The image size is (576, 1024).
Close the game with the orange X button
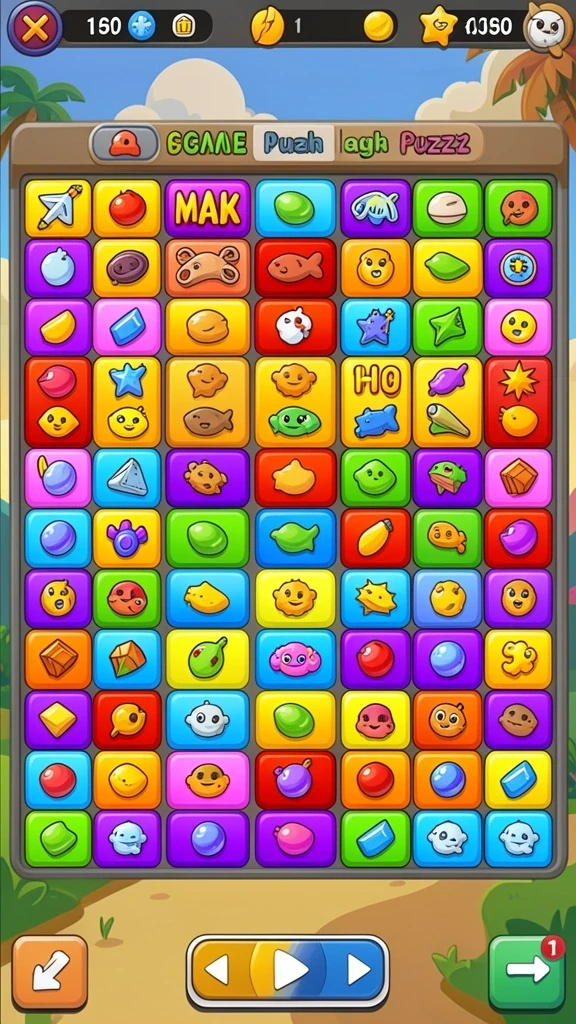pyautogui.click(x=35, y=27)
